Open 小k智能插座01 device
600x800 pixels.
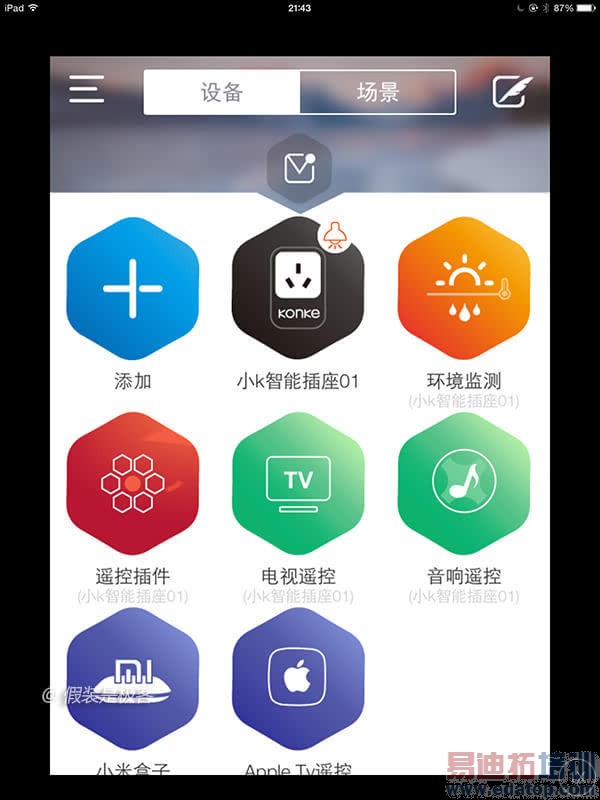298,288
